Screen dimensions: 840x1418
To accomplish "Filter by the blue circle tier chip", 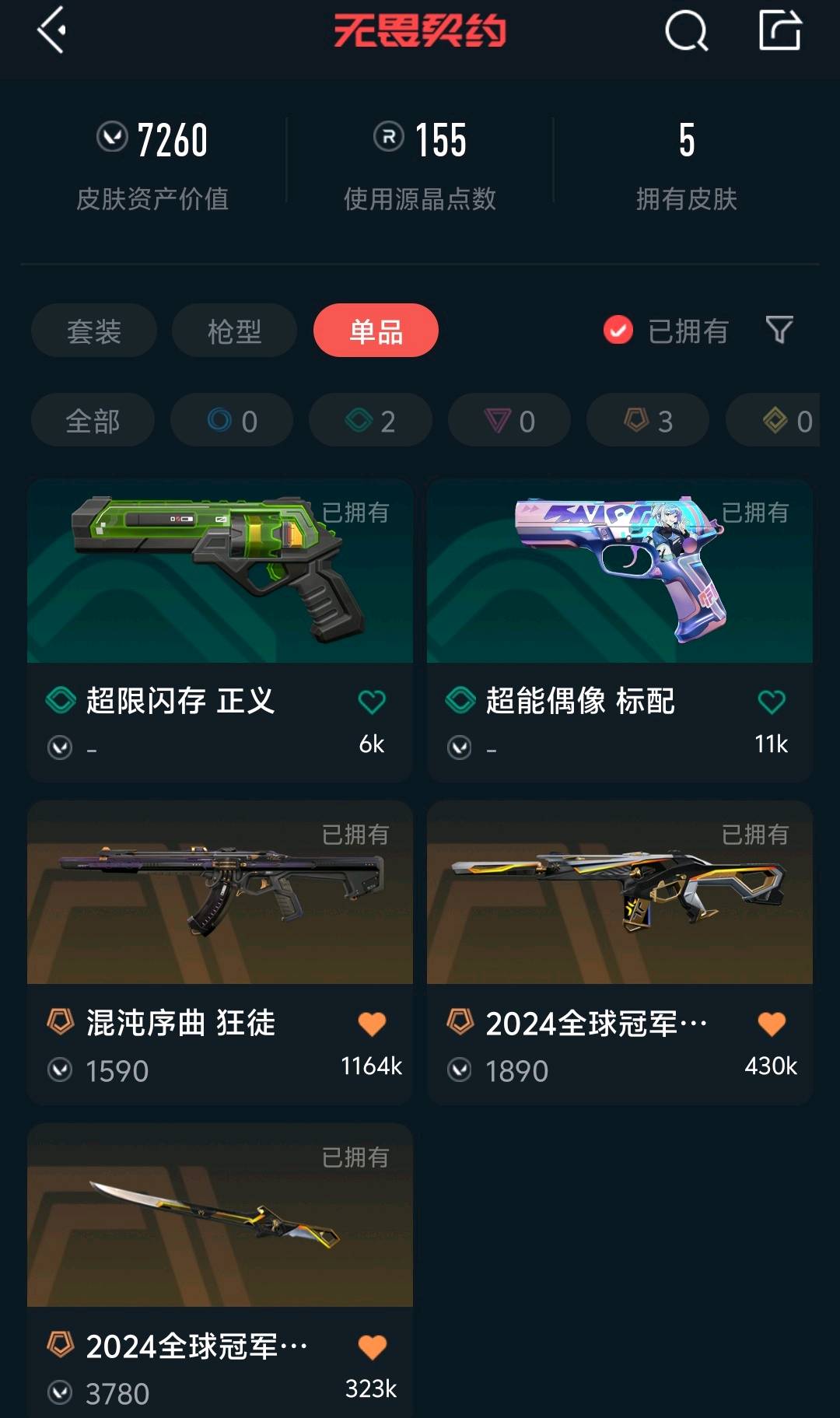I will (x=232, y=421).
